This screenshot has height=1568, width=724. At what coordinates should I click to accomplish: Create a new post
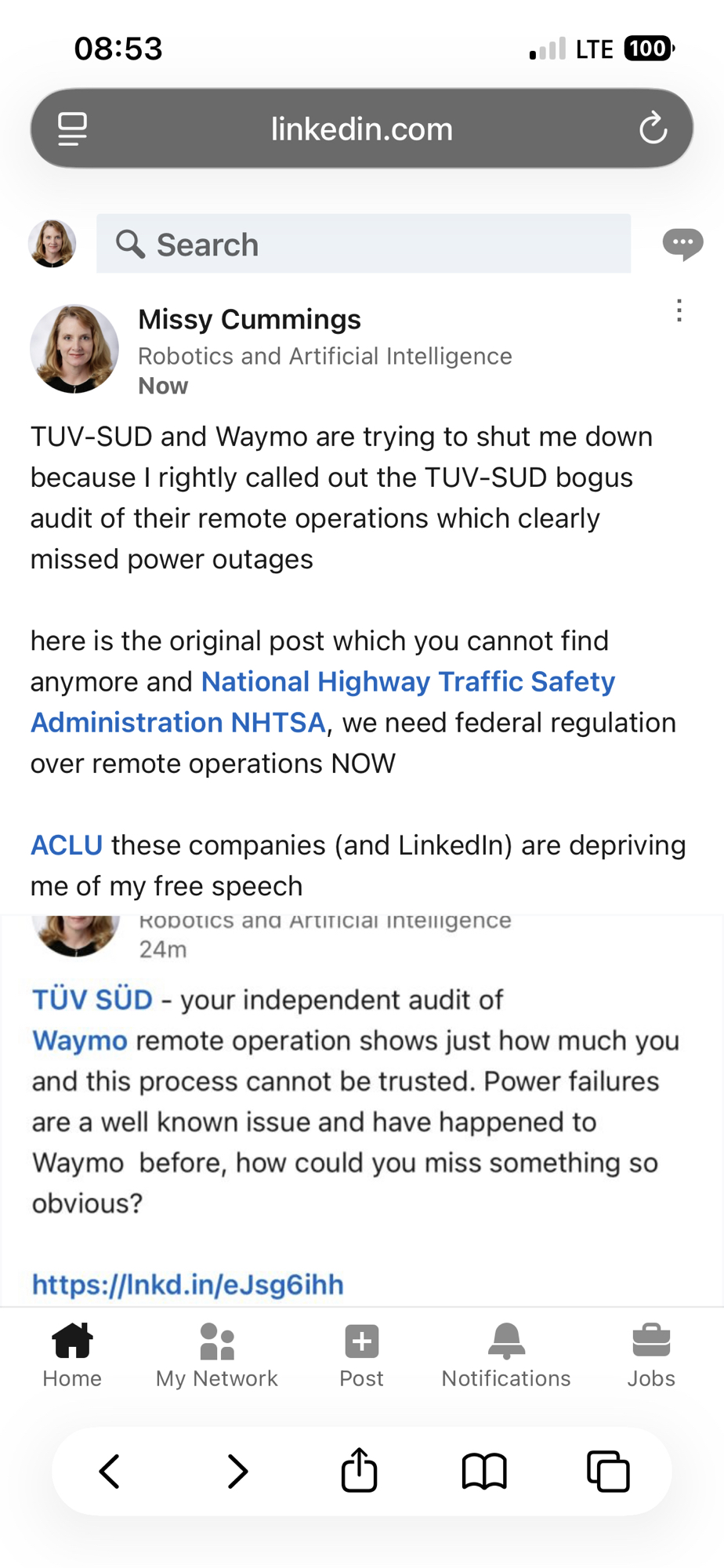coord(361,1354)
